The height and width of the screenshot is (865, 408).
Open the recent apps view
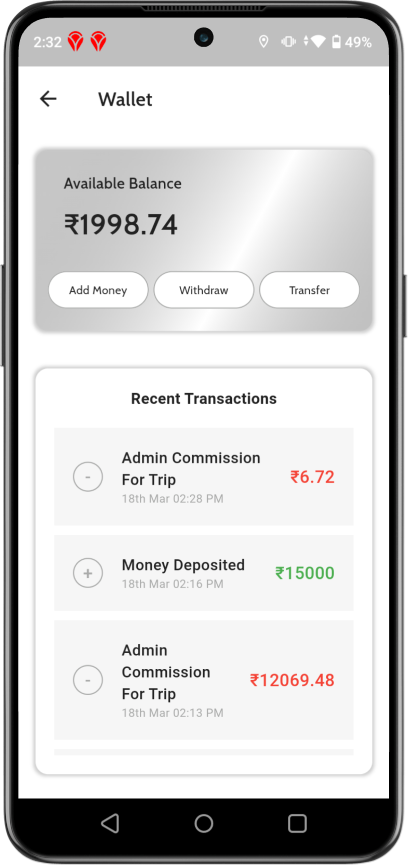tap(297, 824)
